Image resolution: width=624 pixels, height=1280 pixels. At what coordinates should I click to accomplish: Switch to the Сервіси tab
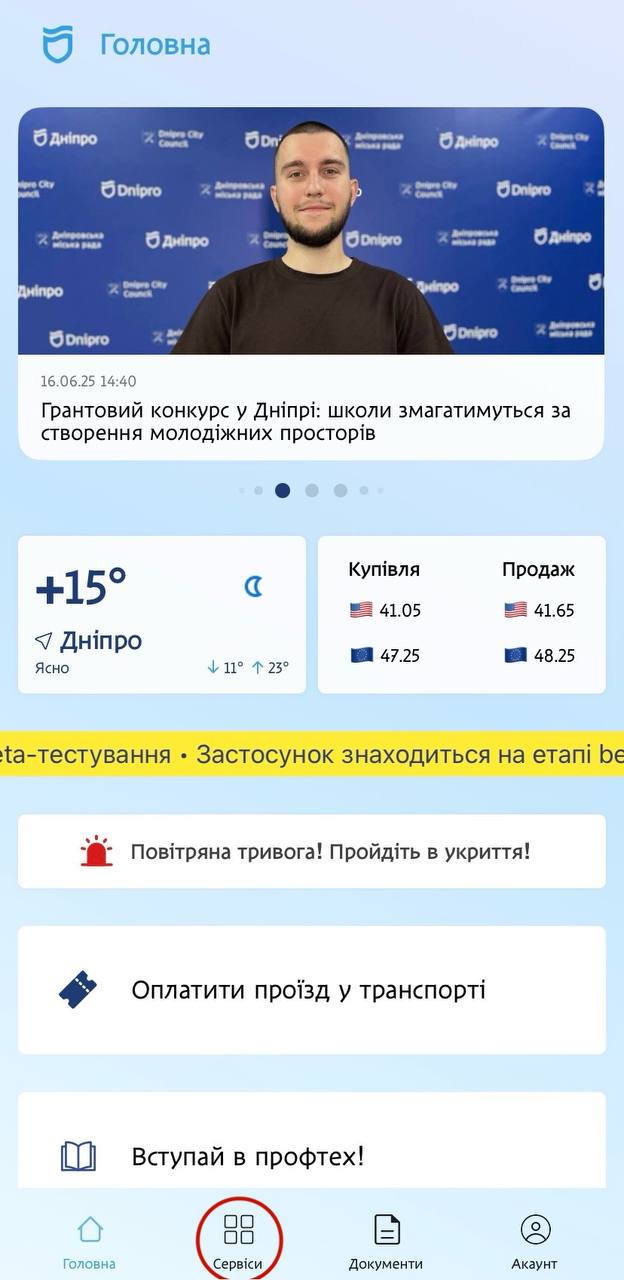point(238,1240)
